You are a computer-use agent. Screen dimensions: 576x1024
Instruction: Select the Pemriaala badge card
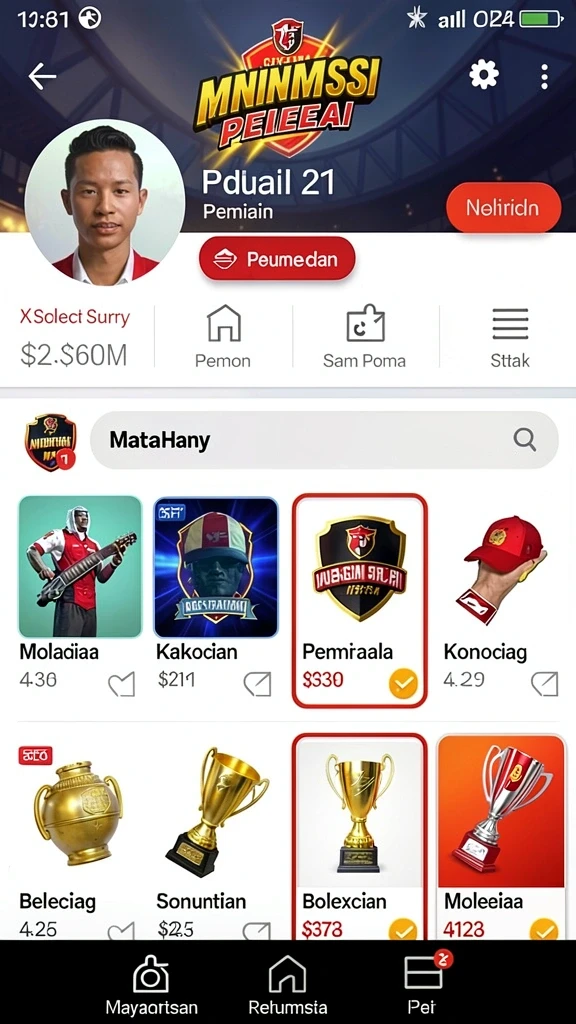coord(359,600)
